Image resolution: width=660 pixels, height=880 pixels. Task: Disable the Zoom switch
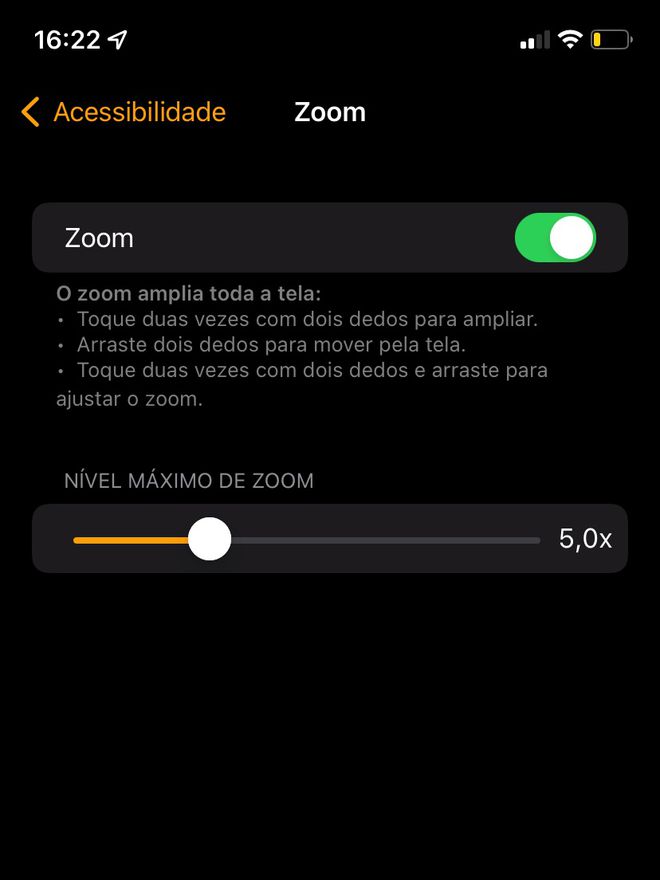point(555,238)
